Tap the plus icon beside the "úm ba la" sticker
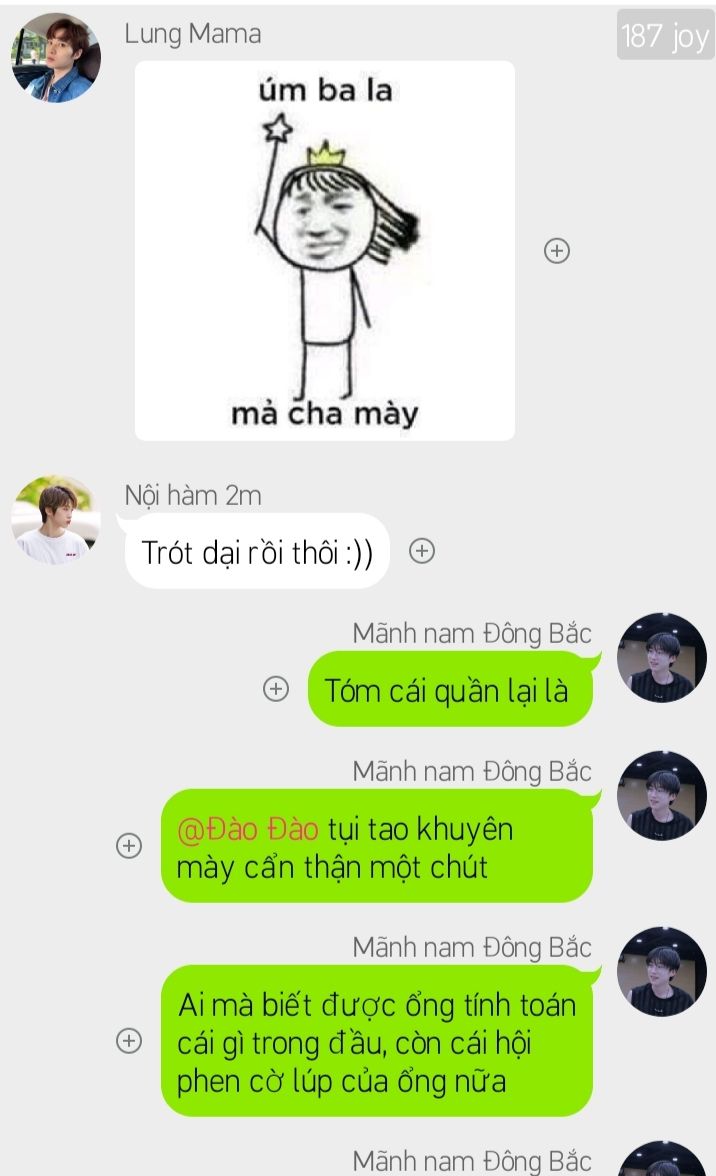This screenshot has height=1176, width=716. click(x=556, y=250)
